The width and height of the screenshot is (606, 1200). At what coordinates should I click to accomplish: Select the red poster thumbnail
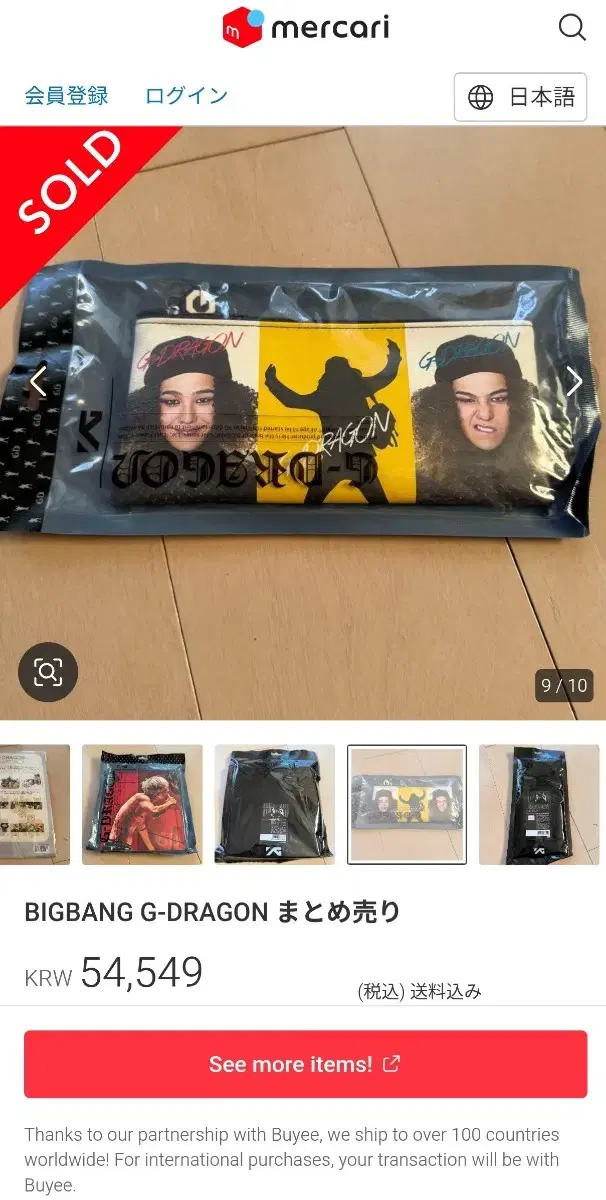pos(142,804)
